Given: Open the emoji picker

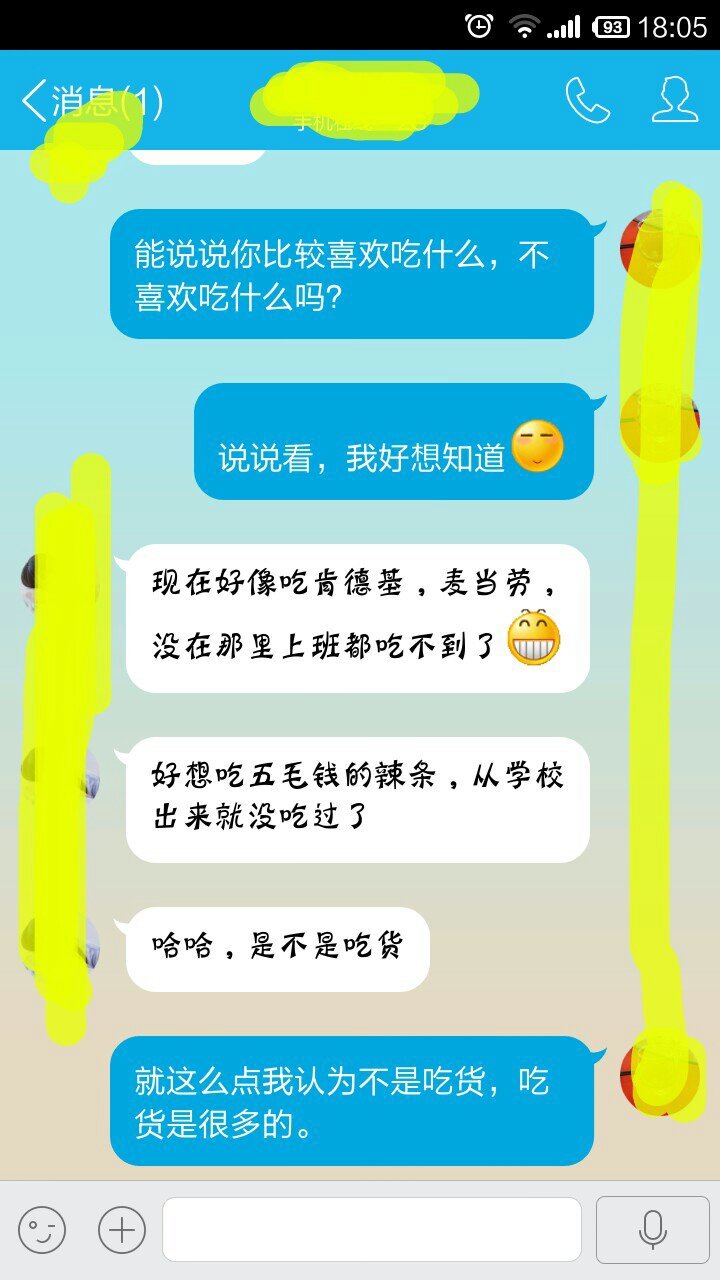Looking at the screenshot, I should (42, 1229).
